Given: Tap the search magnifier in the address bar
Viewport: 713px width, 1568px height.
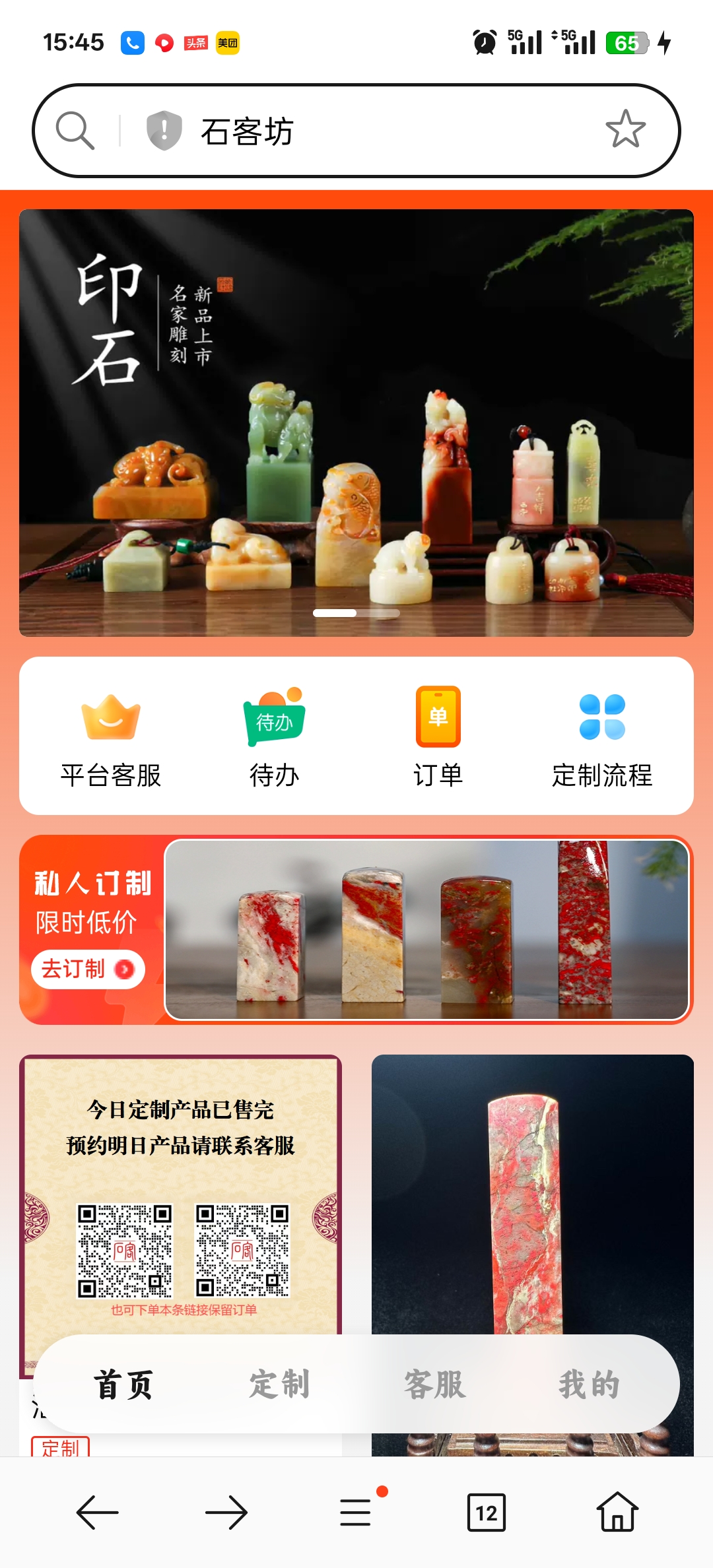Looking at the screenshot, I should [75, 131].
